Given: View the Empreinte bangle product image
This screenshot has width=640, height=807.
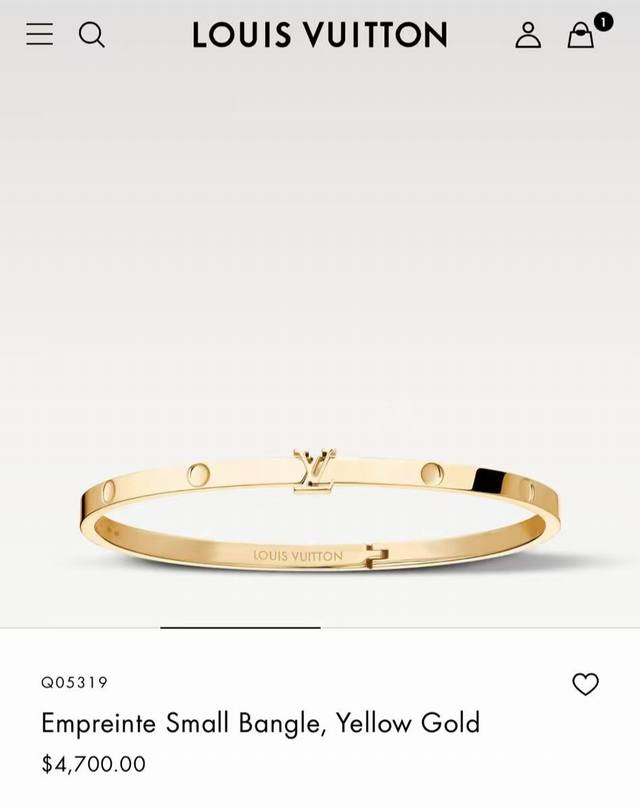Looking at the screenshot, I should click(320, 510).
